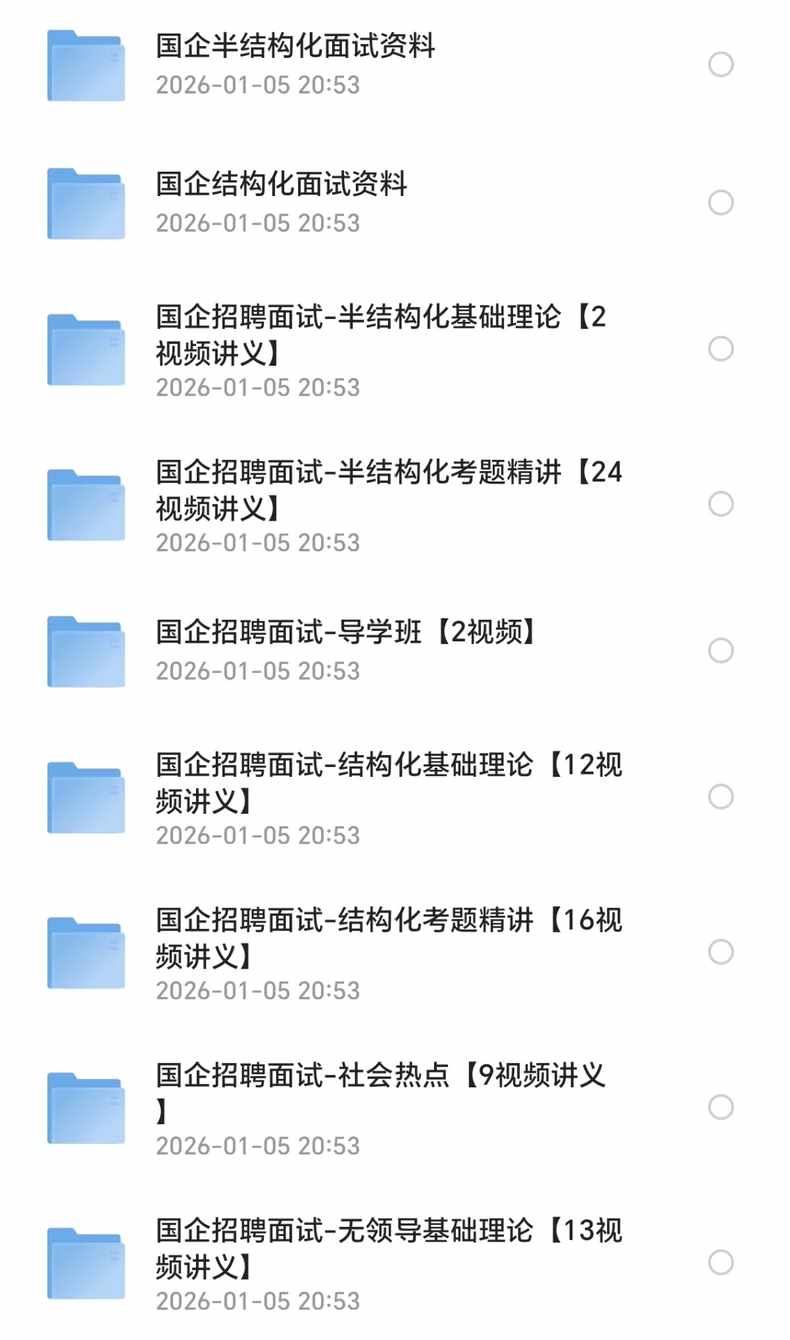Select the circle beside 半结构化考题精讲

[x=721, y=504]
